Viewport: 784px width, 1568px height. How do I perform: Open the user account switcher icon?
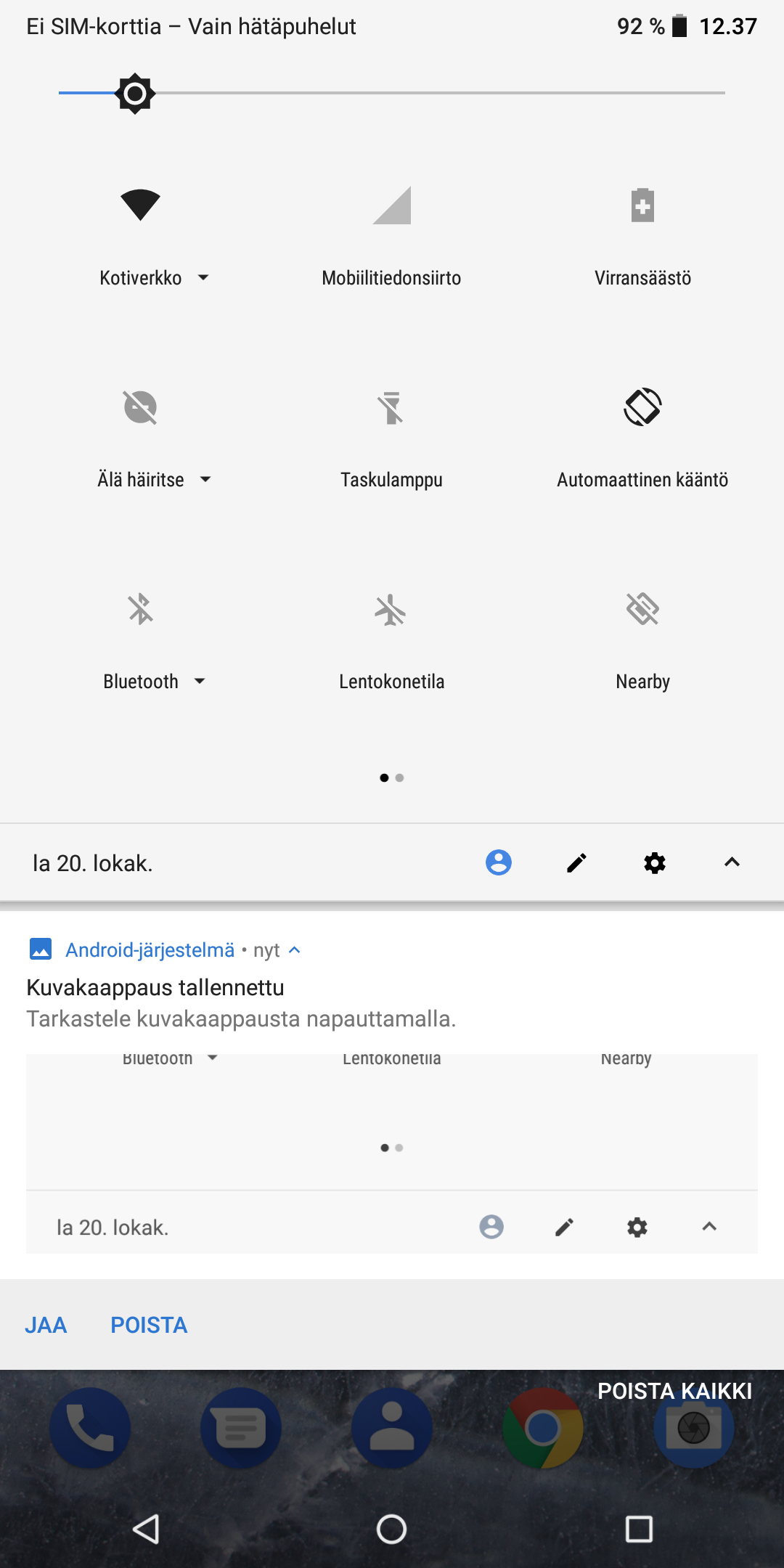pyautogui.click(x=499, y=862)
